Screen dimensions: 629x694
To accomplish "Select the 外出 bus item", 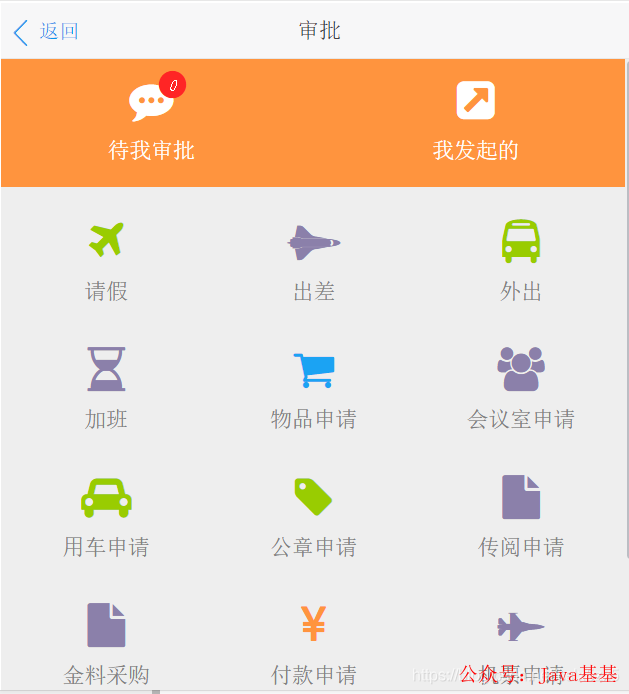I will pyautogui.click(x=521, y=261).
